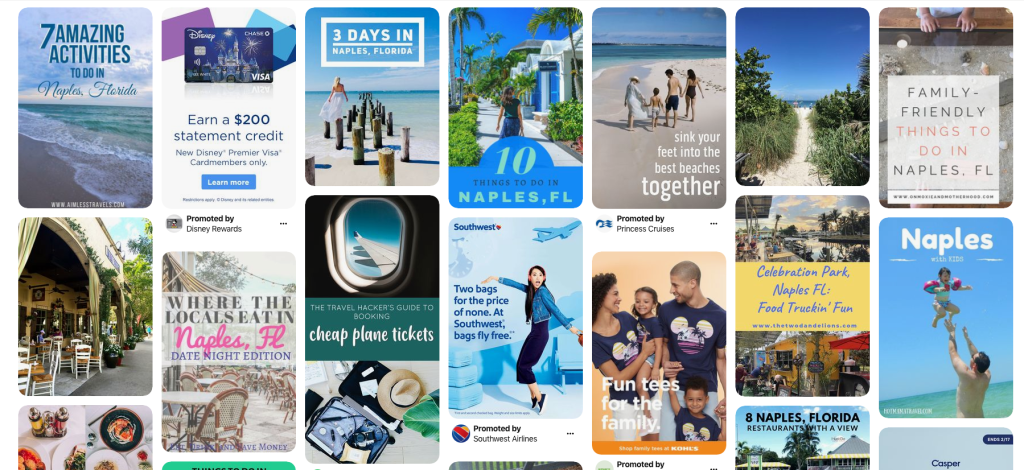The image size is (1024, 470).
Task: Open the Naples with Kids pin
Action: click(x=945, y=318)
